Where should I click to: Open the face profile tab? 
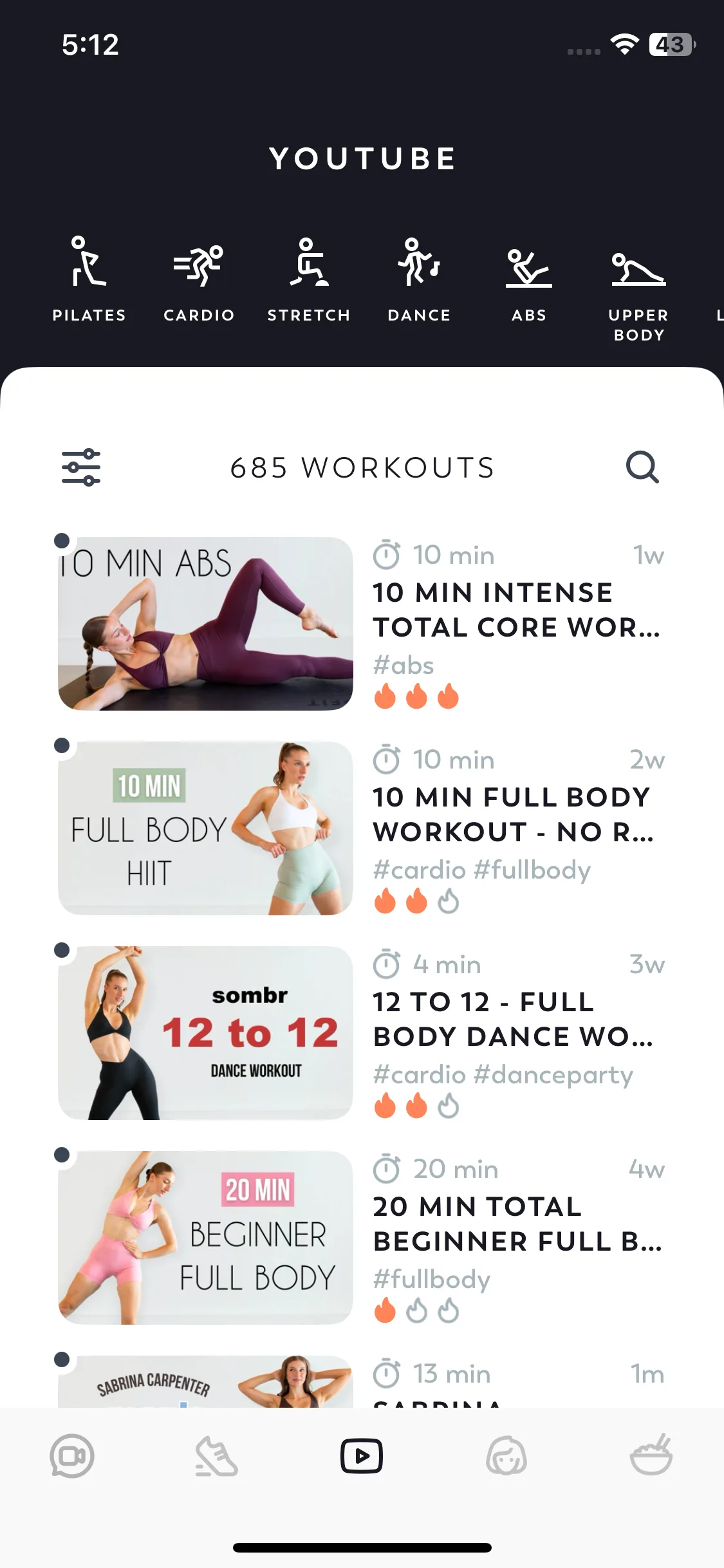tap(506, 1456)
